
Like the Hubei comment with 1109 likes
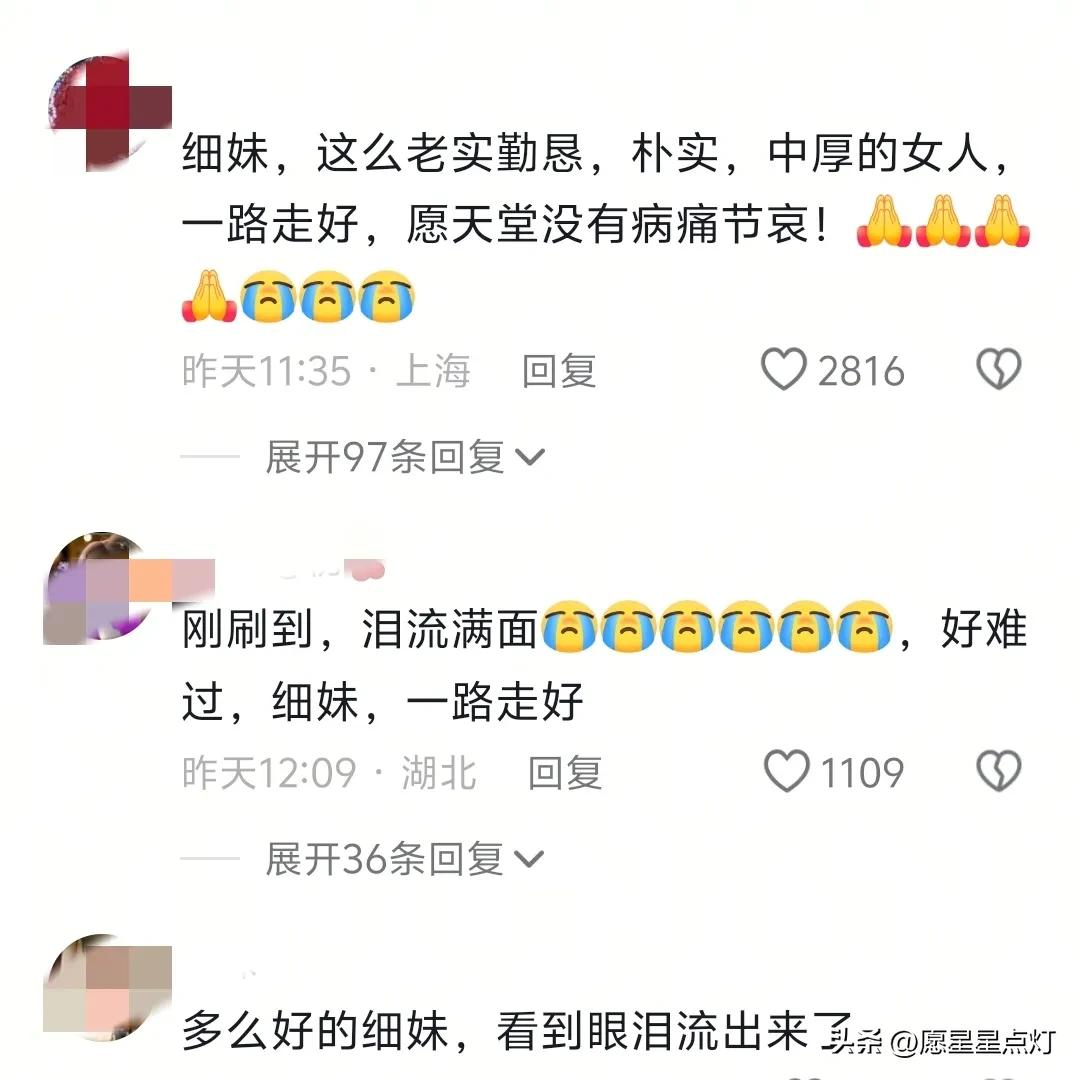786,772
